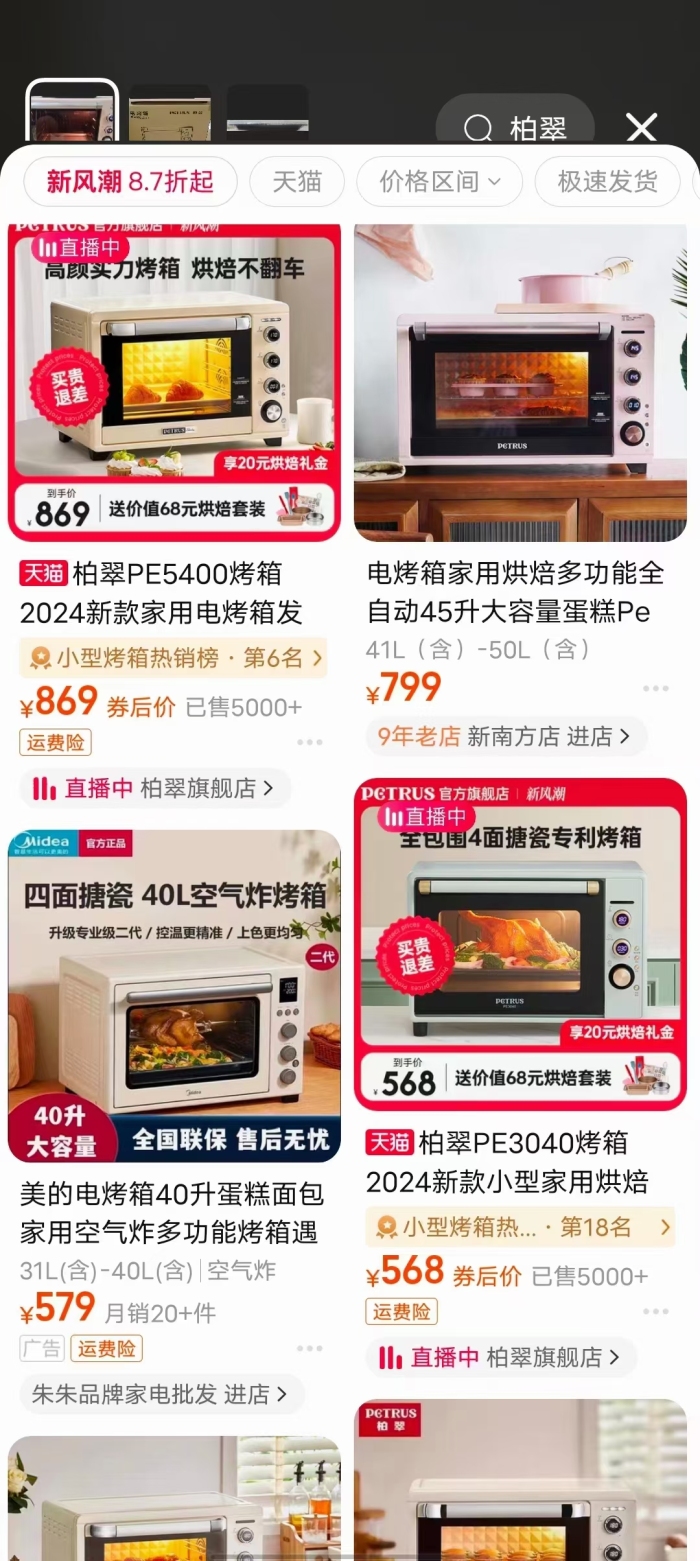This screenshot has width=700, height=1561.
Task: Open the 柏翠 search box
Action: (515, 127)
